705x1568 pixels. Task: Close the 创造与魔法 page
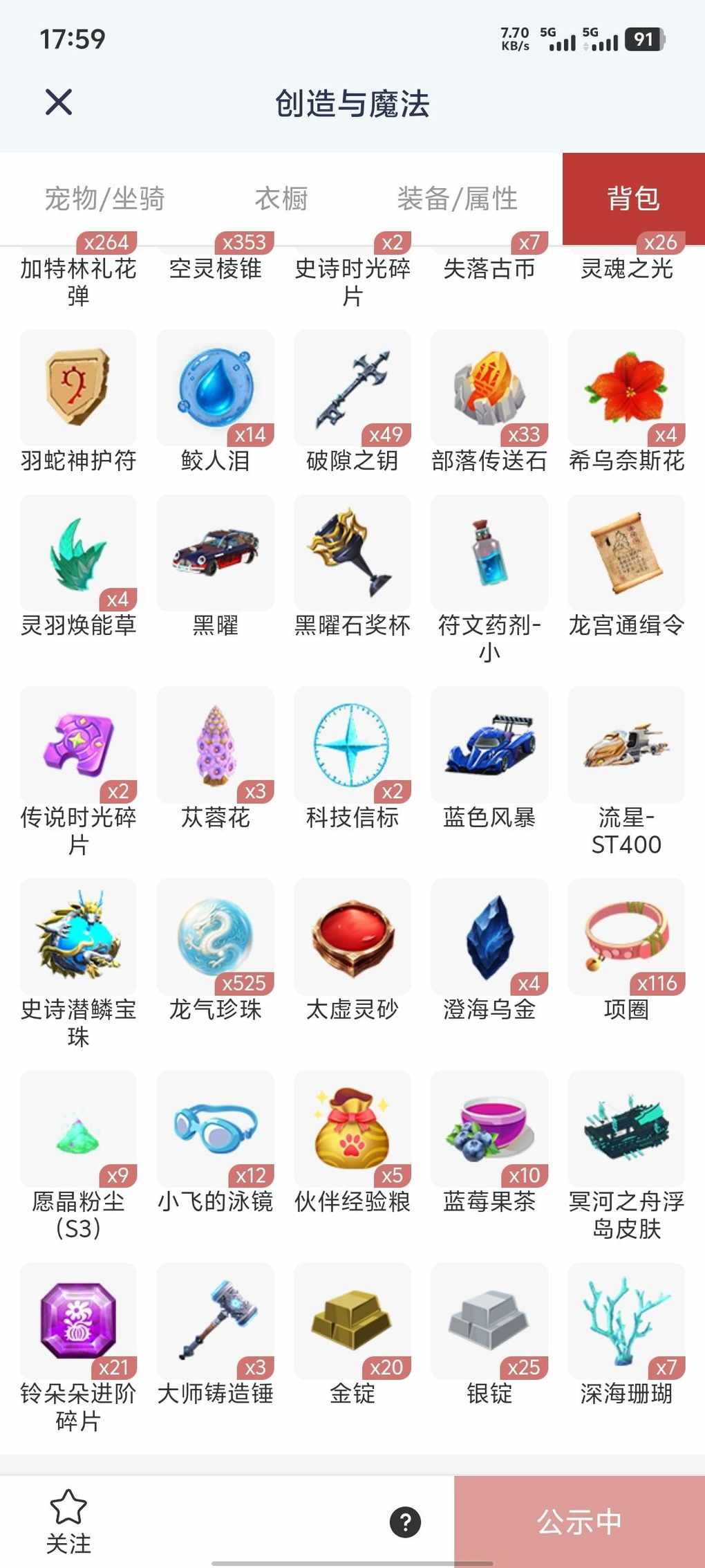(x=59, y=102)
